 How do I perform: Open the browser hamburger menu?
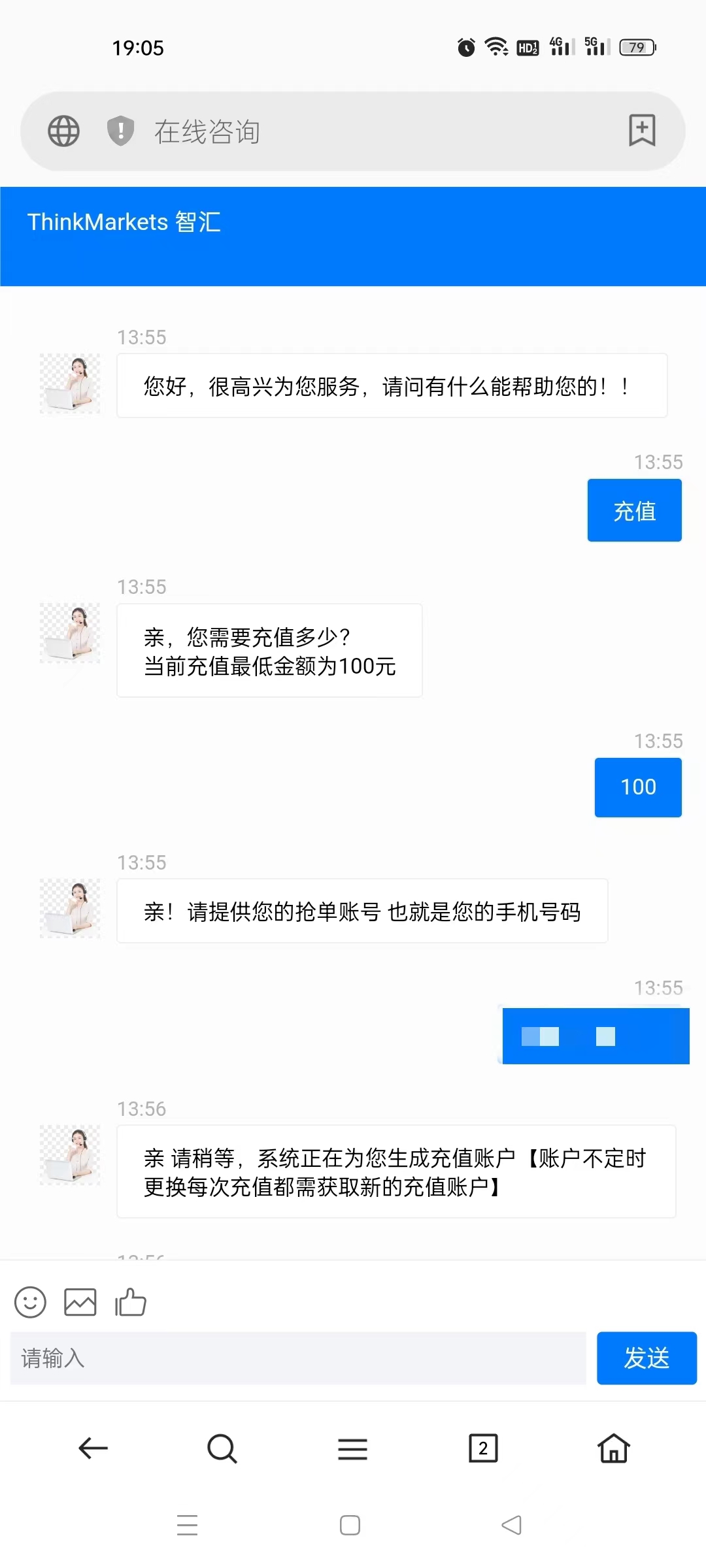(352, 1448)
